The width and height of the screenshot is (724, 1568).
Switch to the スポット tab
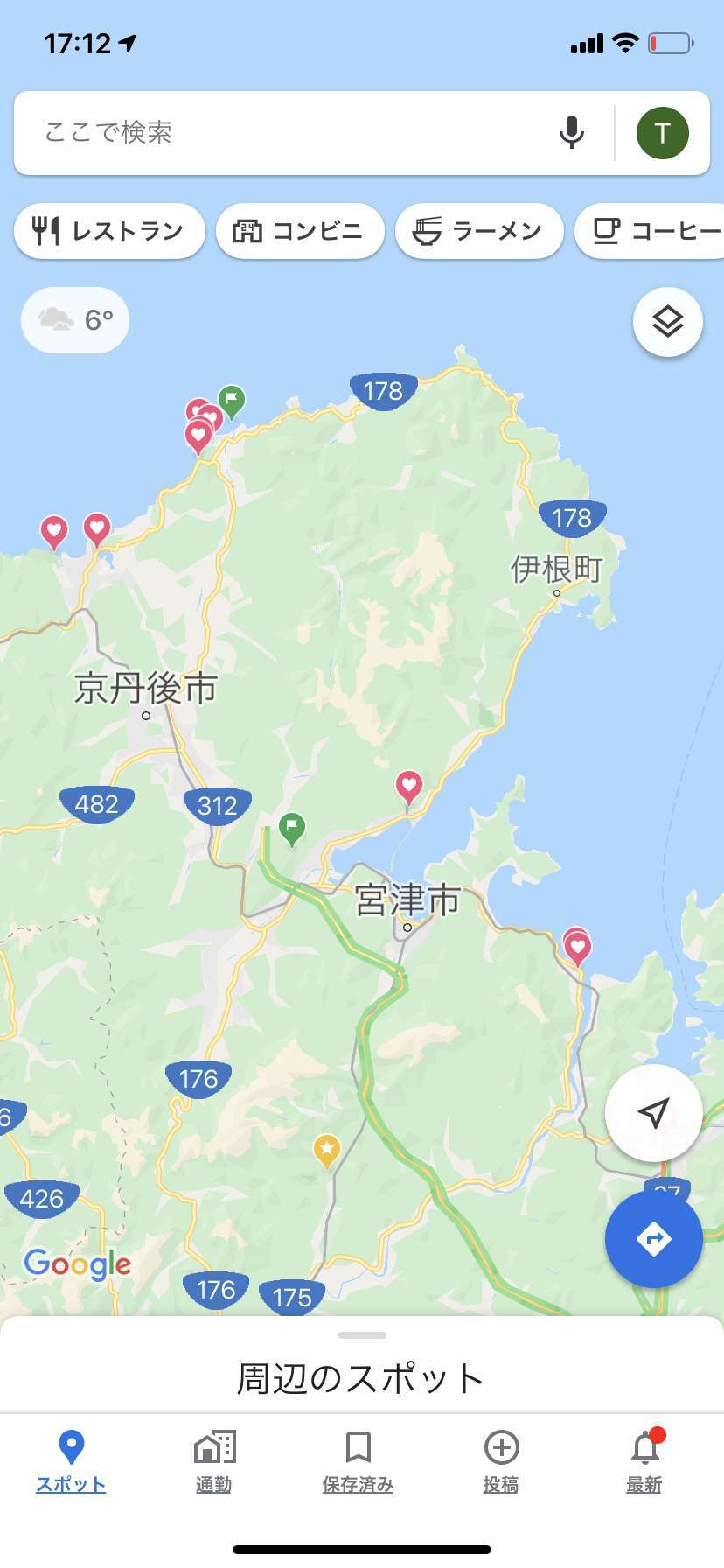click(x=71, y=1461)
